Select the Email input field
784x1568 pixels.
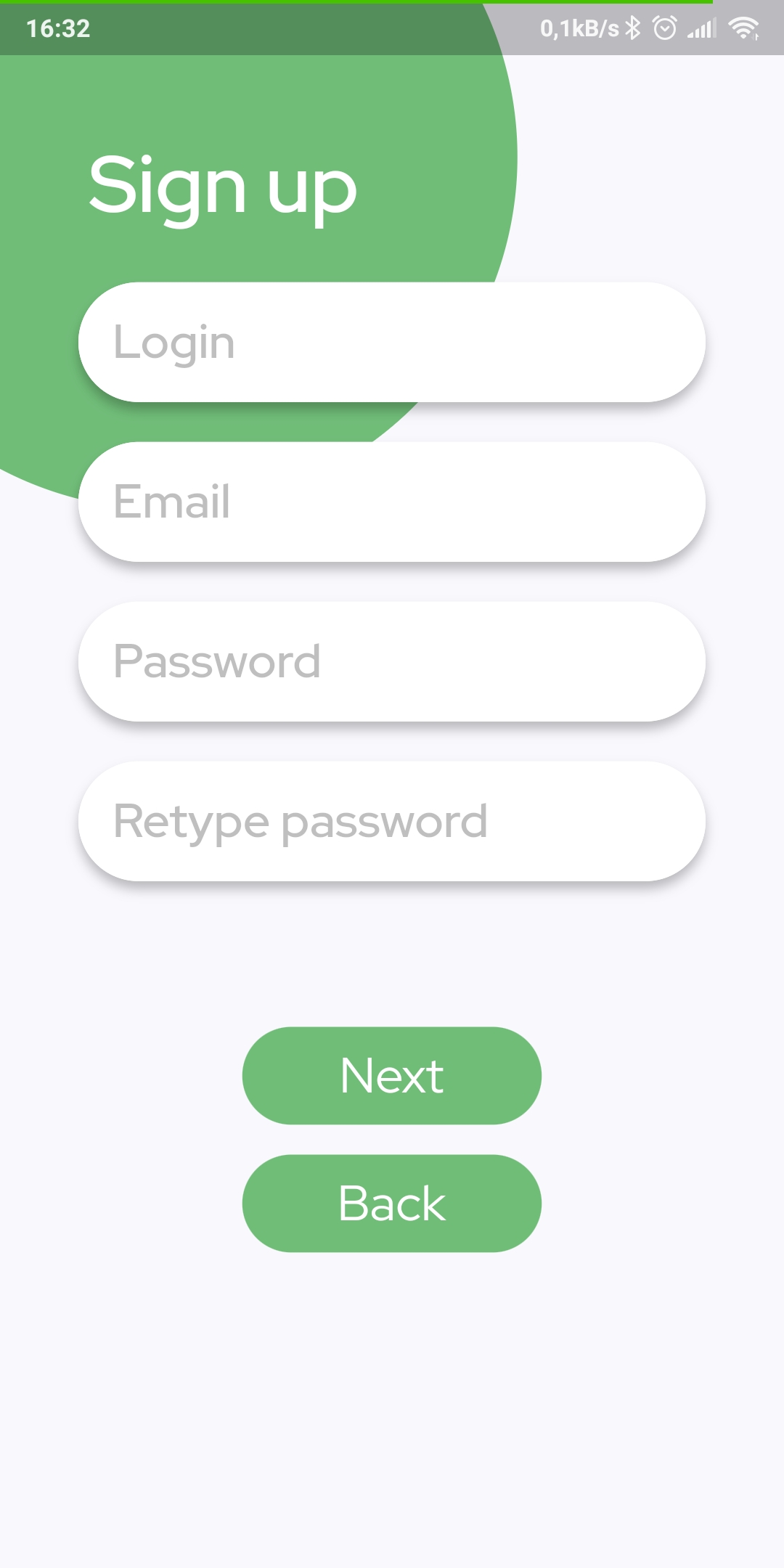pyautogui.click(x=392, y=501)
